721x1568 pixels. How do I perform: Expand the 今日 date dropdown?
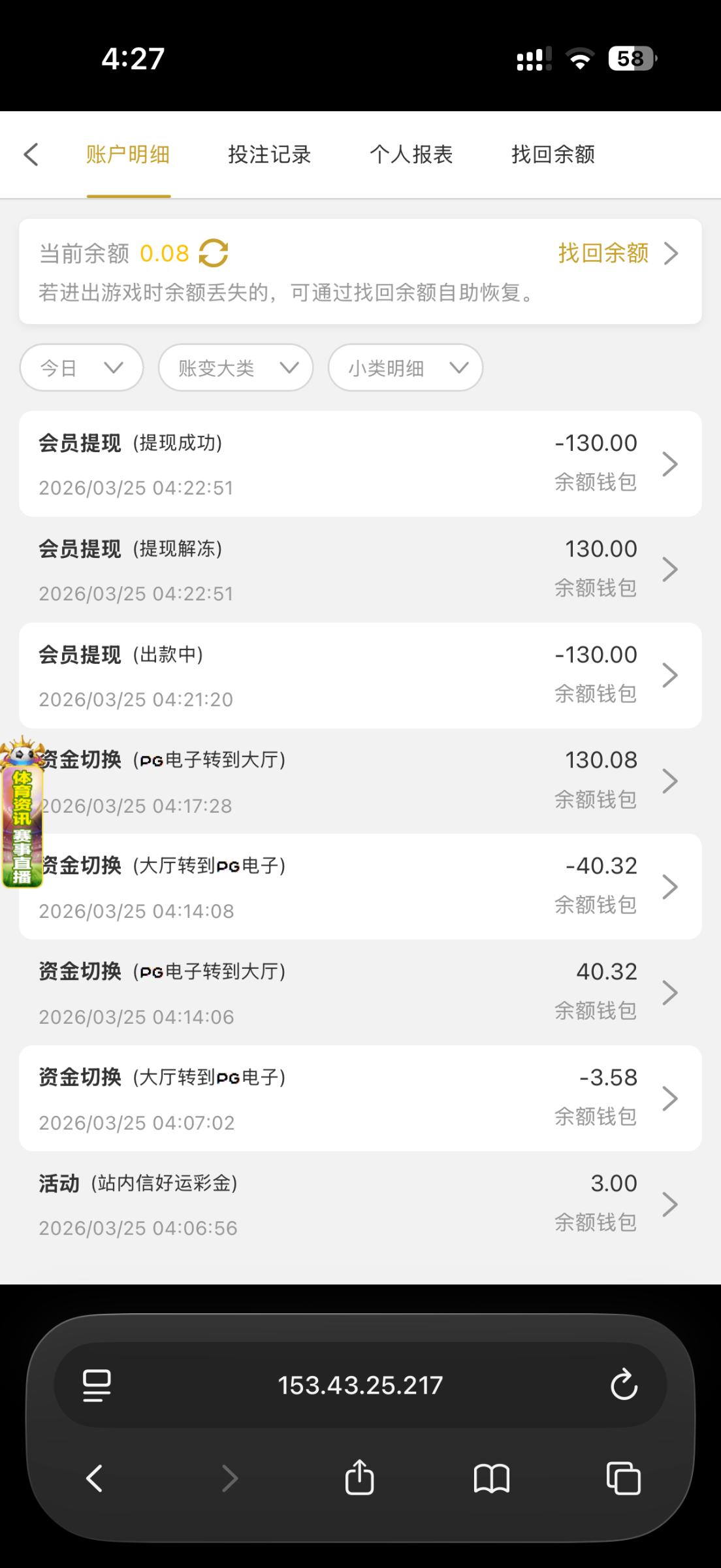82,368
